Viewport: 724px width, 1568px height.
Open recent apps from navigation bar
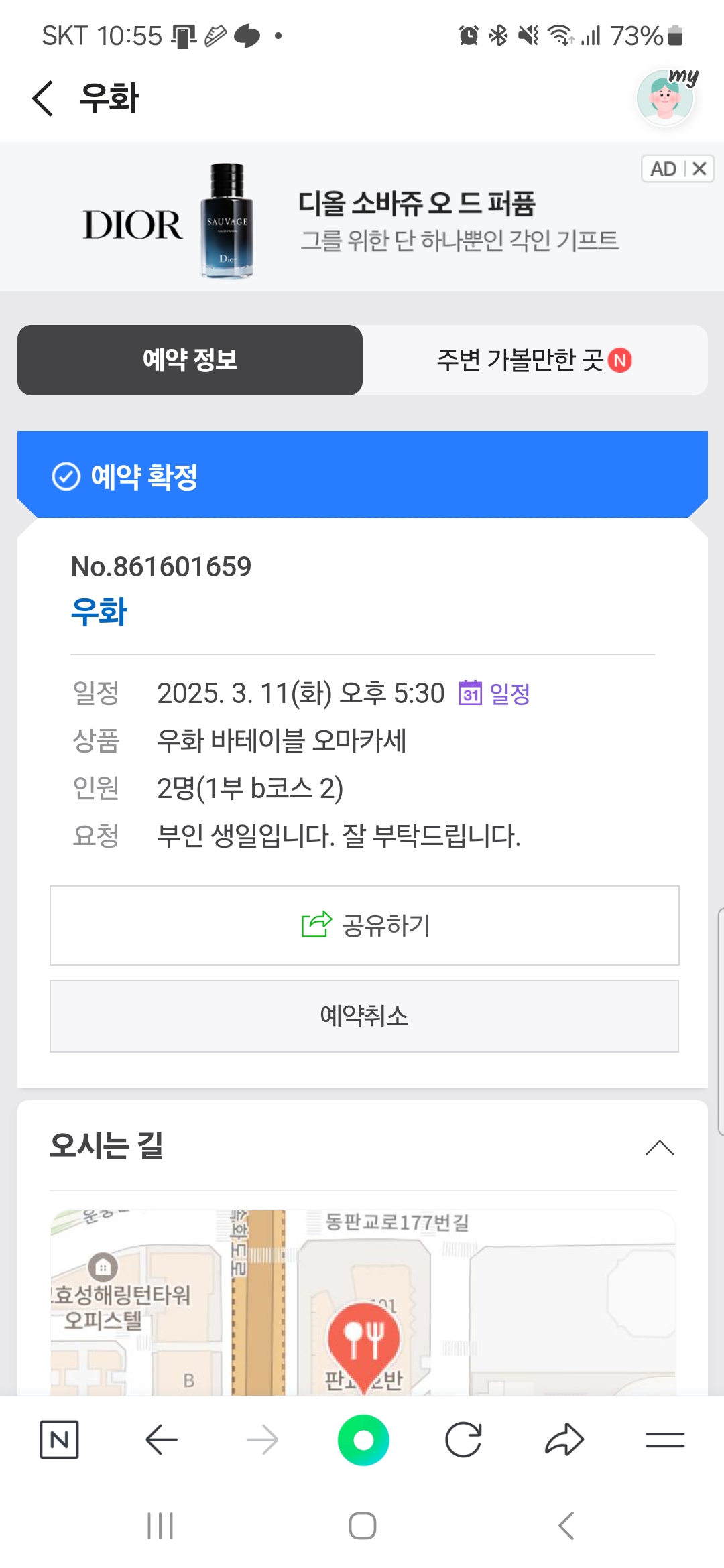pos(160,1526)
